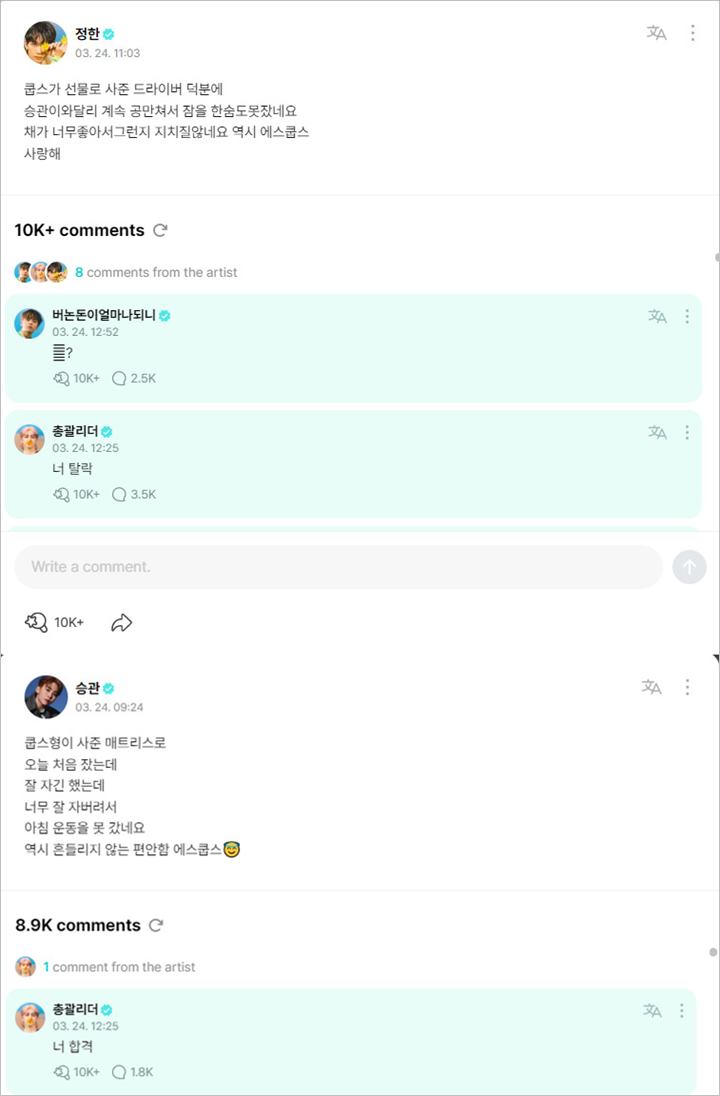
Task: Open more options on the '너 탈락' comment
Action: point(687,432)
